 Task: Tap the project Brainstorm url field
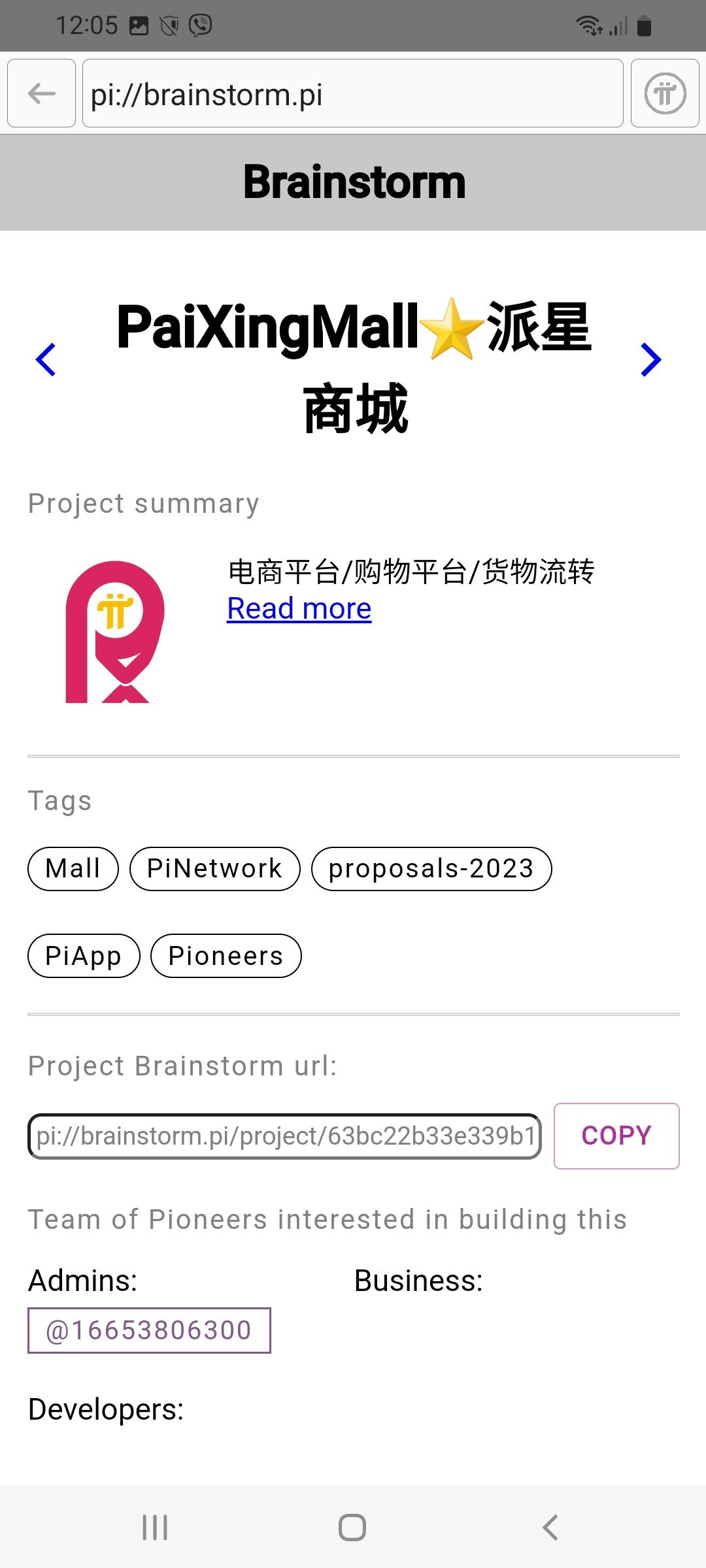click(x=284, y=1136)
